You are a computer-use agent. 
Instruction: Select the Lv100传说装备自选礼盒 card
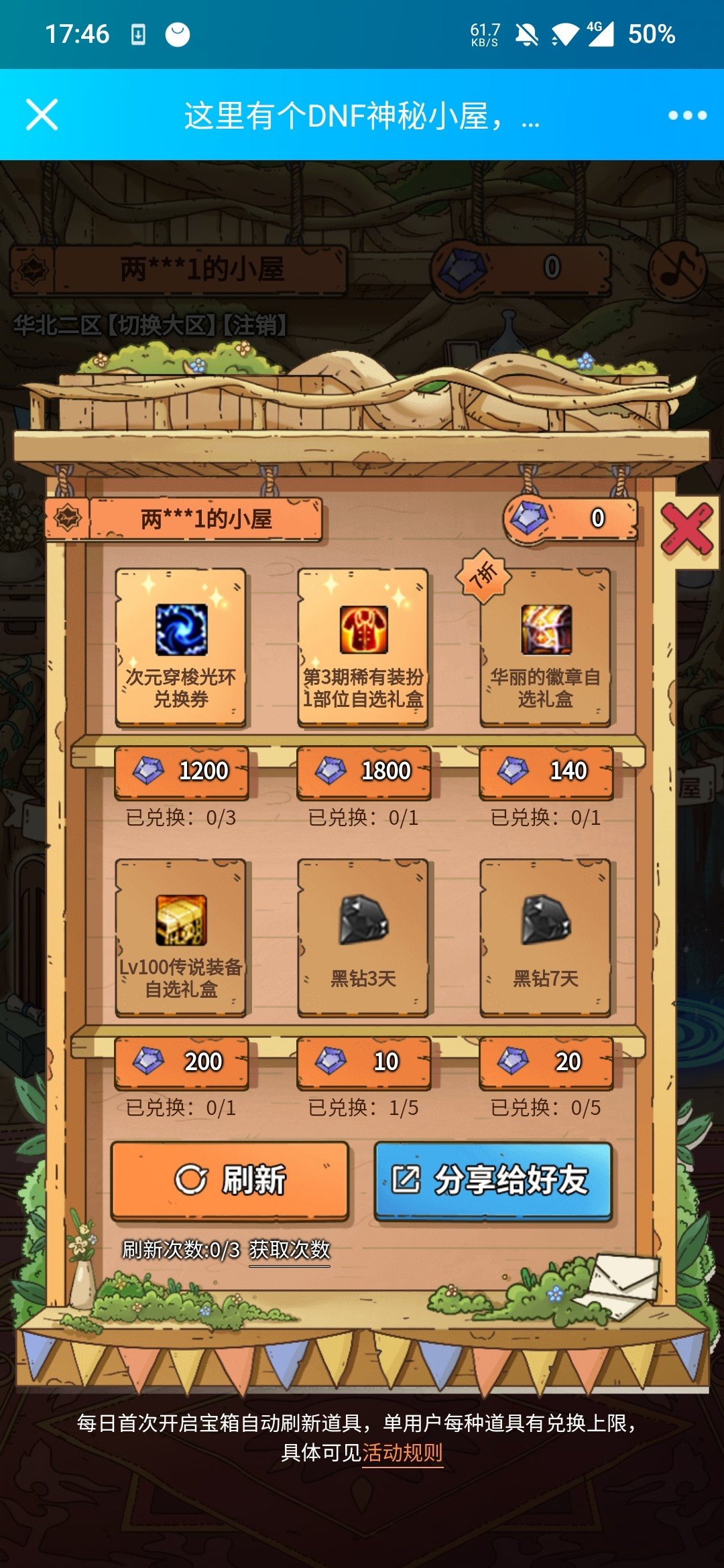click(x=181, y=937)
